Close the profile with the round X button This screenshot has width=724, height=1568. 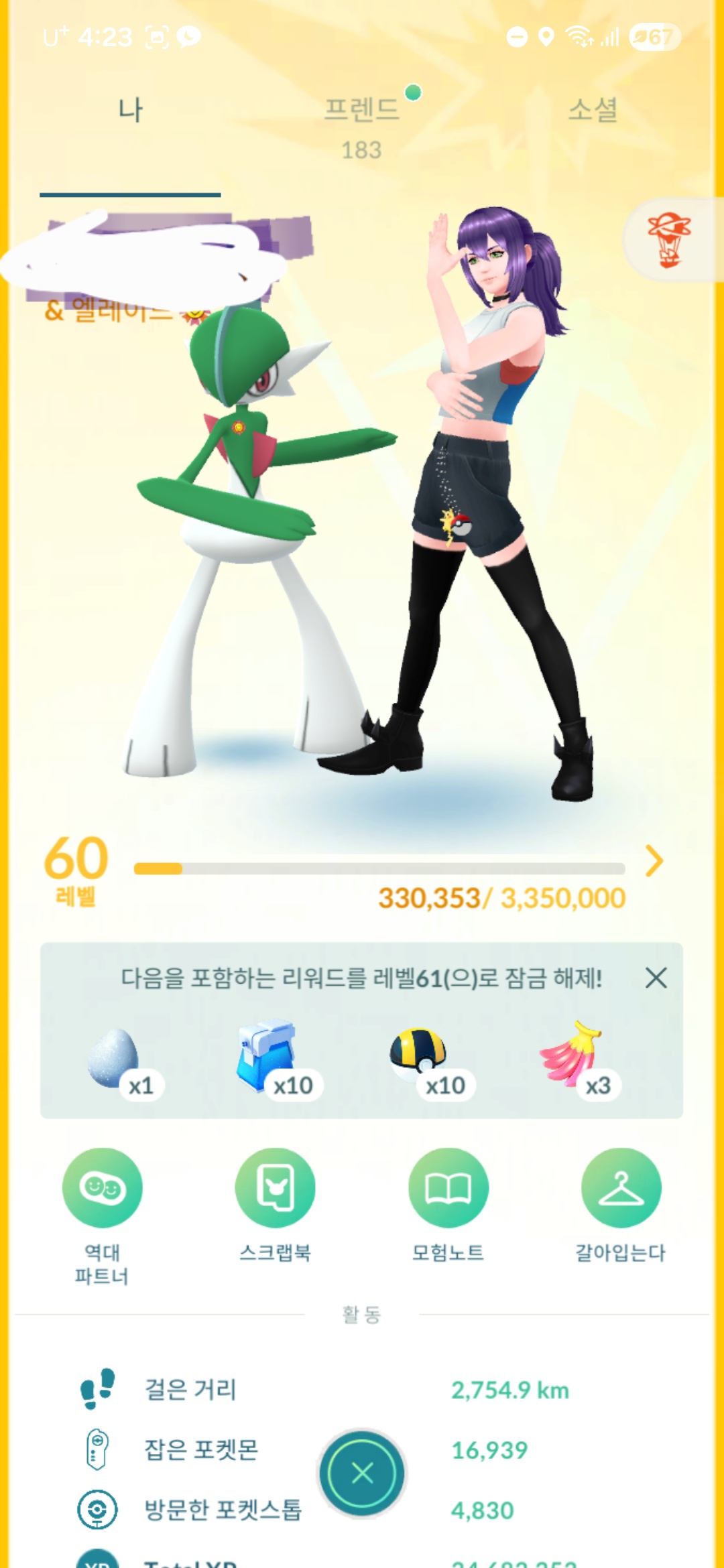click(362, 1473)
